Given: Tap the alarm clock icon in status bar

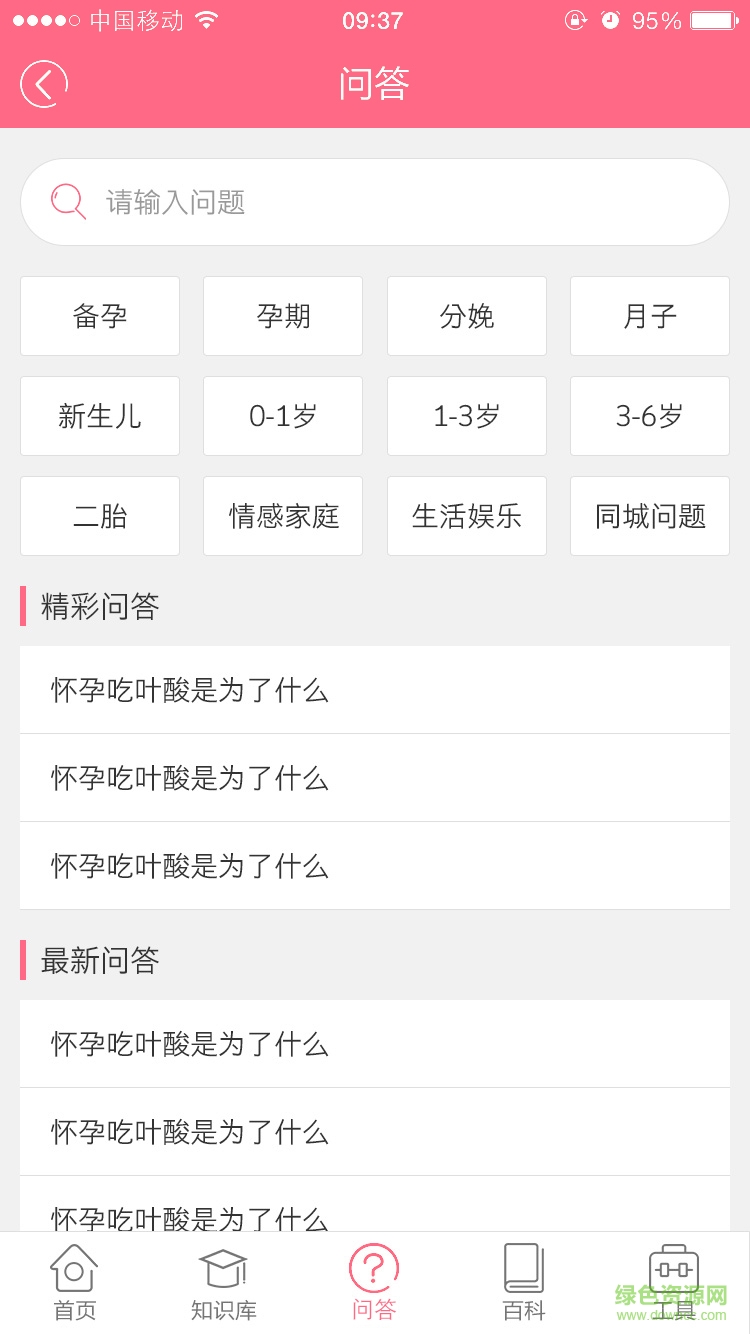Looking at the screenshot, I should (x=610, y=19).
